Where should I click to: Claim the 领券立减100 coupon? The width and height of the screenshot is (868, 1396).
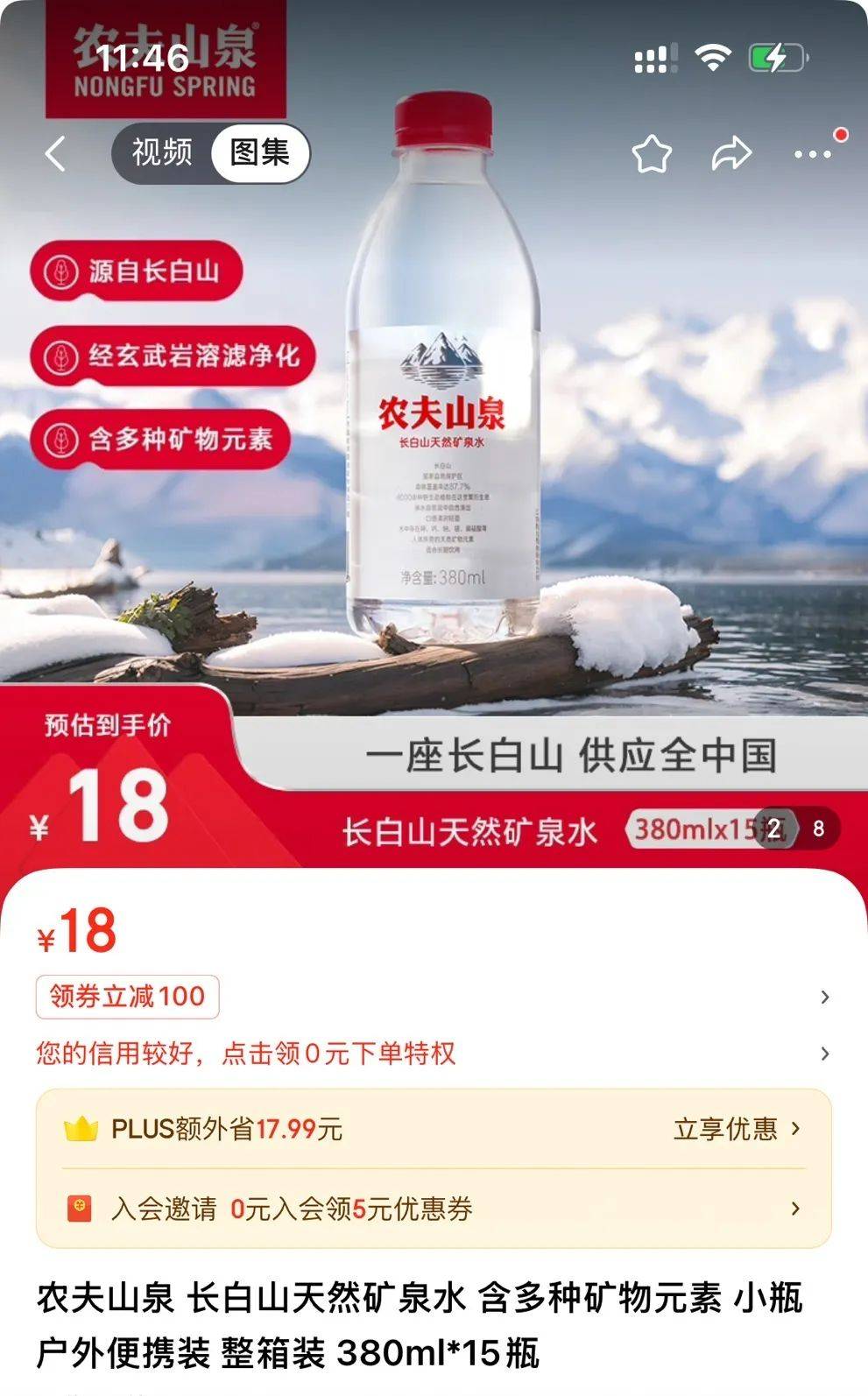pos(128,997)
